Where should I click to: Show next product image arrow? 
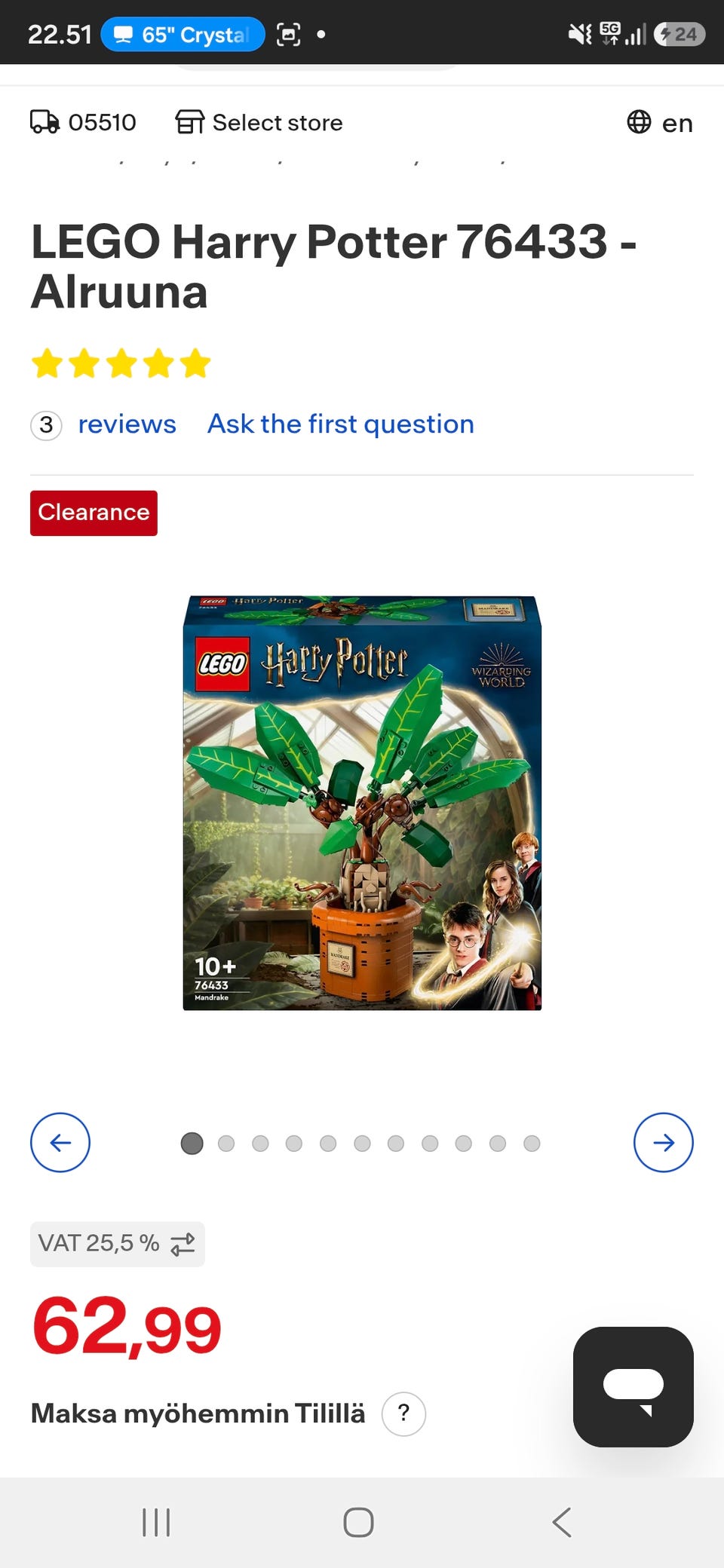pos(664,1143)
